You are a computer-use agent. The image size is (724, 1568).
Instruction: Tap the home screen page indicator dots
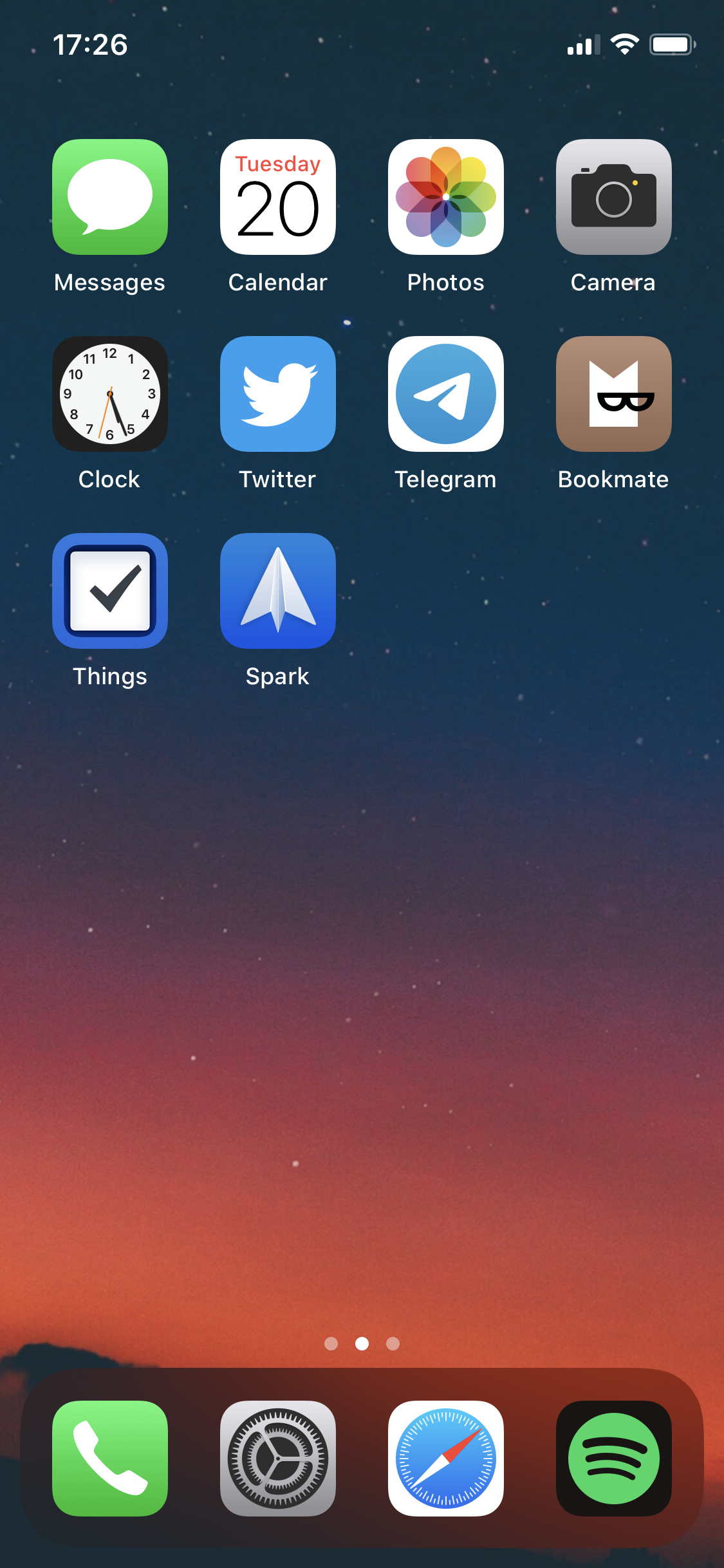point(362,1343)
